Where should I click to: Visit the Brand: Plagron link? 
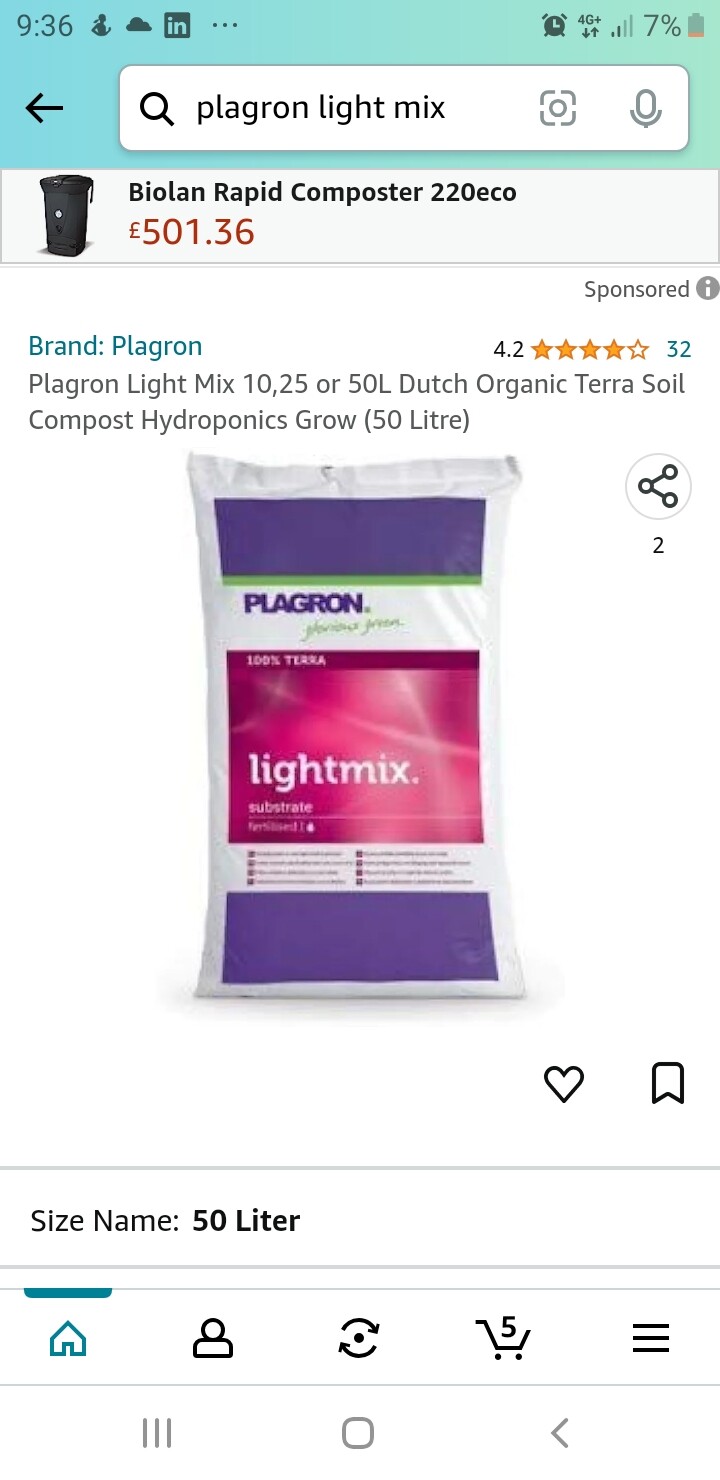pyautogui.click(x=115, y=346)
